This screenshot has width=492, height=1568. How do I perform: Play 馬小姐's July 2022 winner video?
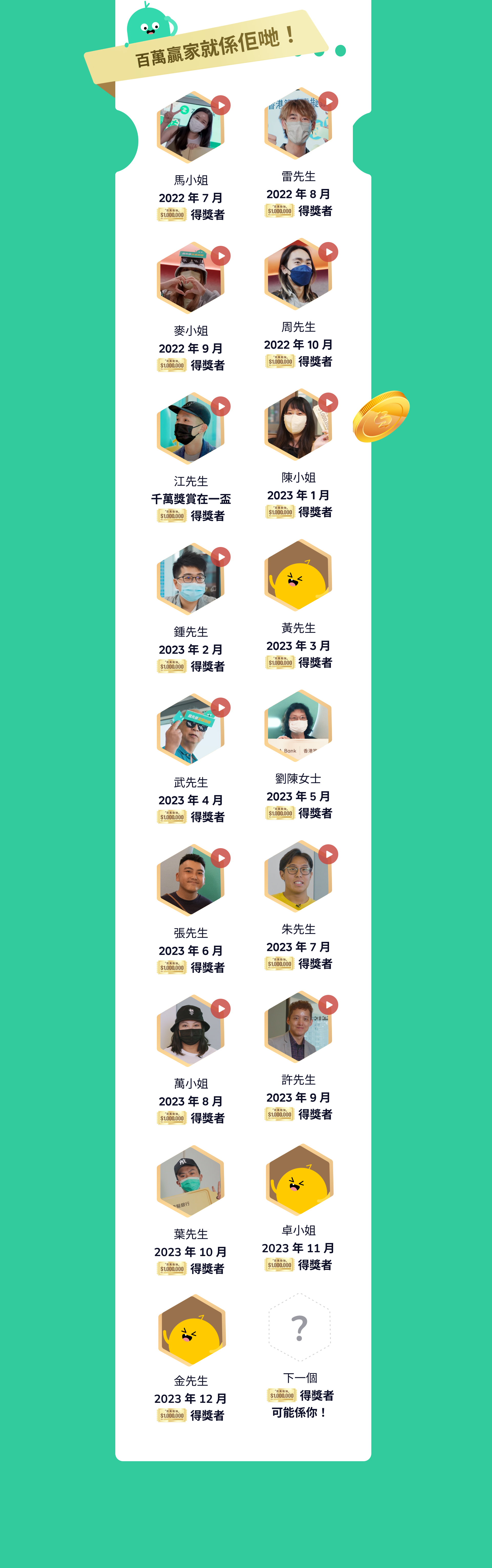point(220,105)
